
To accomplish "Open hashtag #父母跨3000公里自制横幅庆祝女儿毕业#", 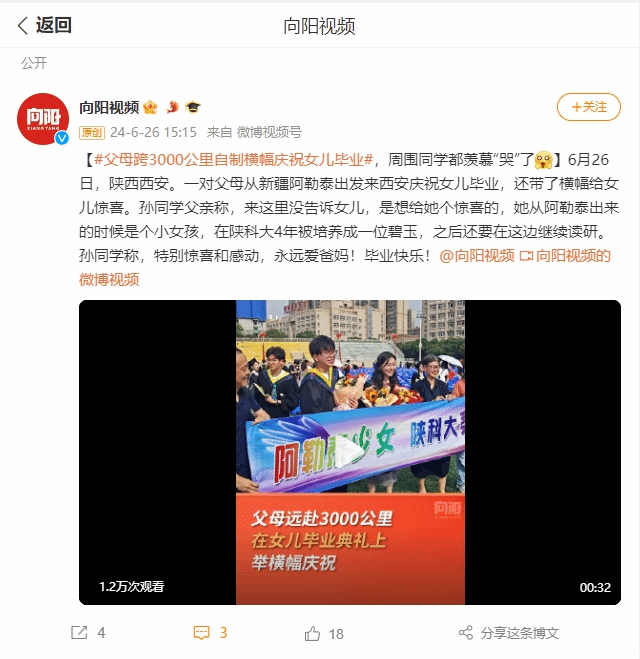I will pyautogui.click(x=233, y=160).
